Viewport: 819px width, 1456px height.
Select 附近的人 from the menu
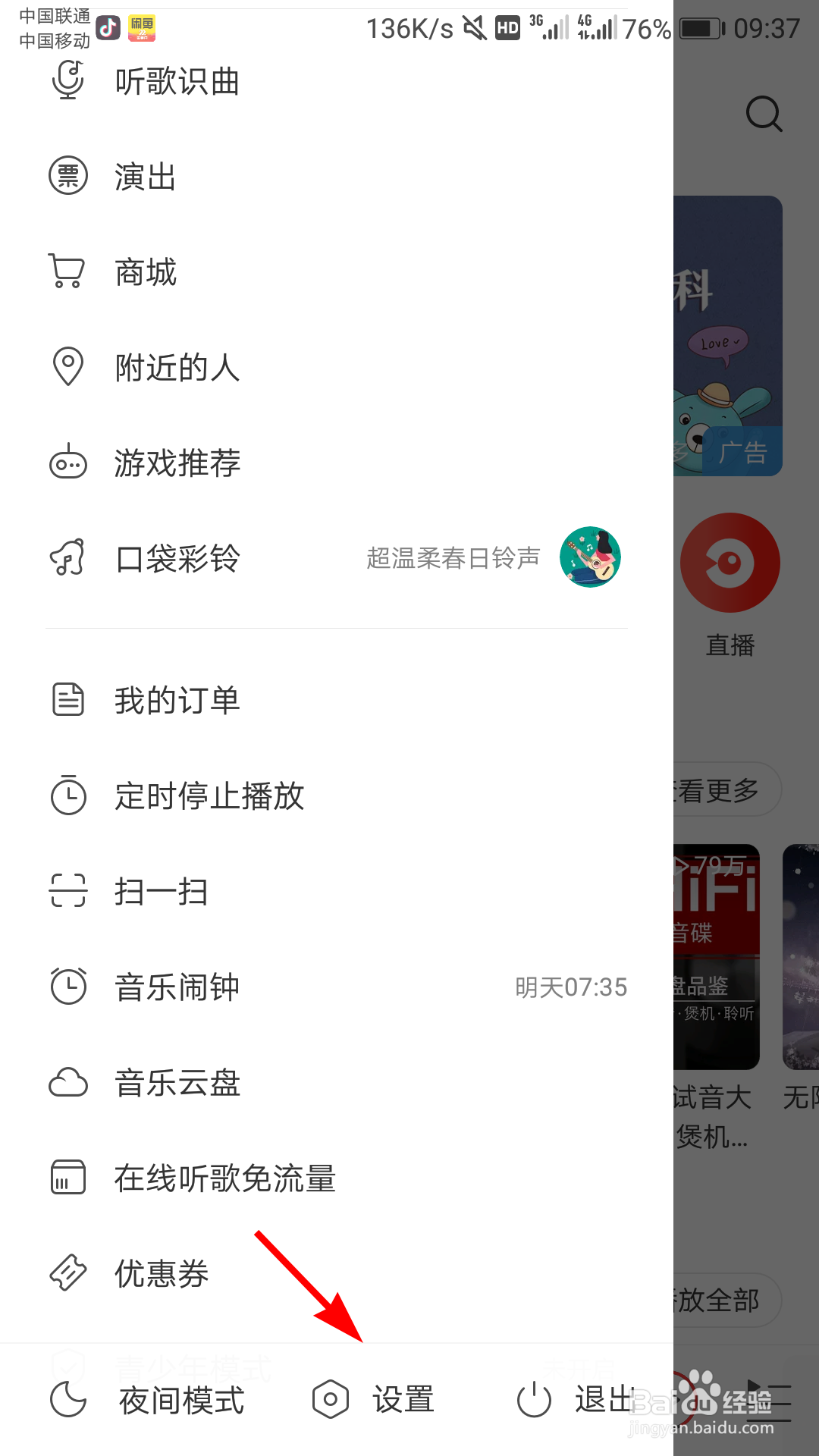176,369
